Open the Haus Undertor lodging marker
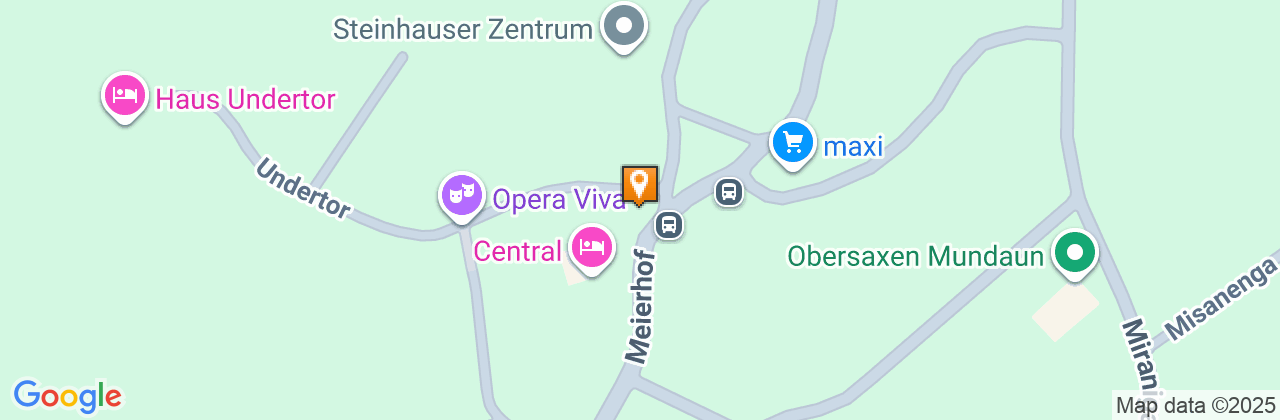 (x=125, y=96)
